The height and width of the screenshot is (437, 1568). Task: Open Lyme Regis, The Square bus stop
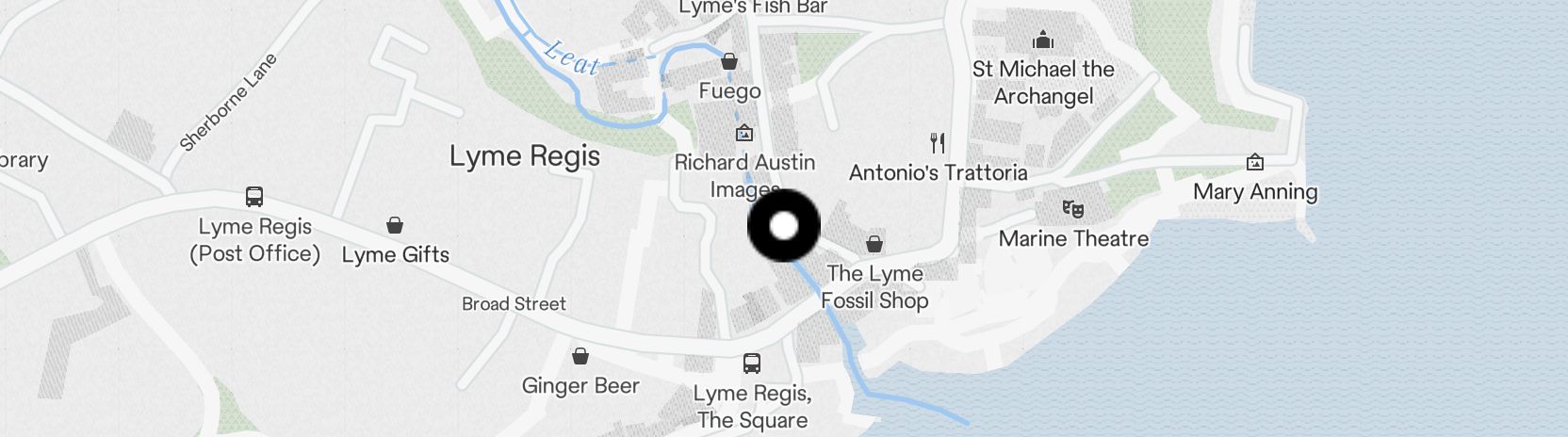tap(751, 364)
